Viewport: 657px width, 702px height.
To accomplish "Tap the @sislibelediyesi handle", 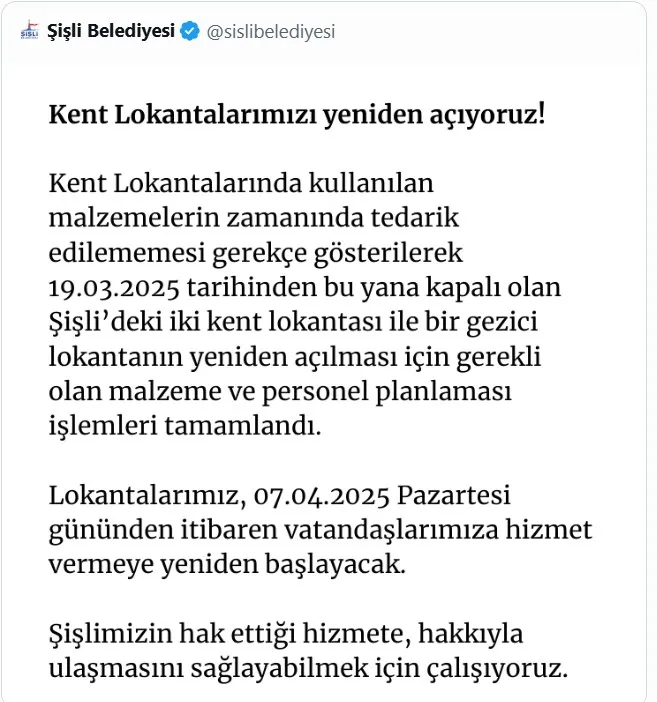I will pos(271,31).
